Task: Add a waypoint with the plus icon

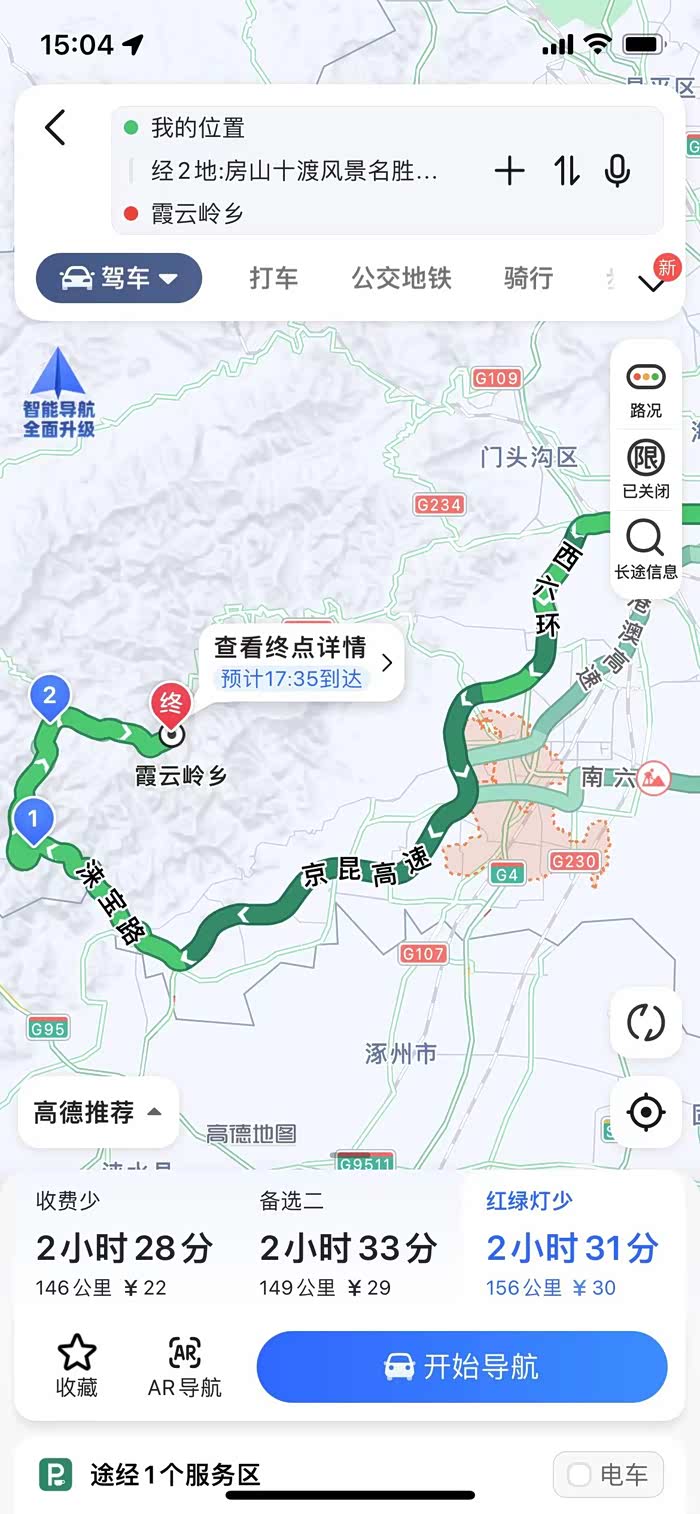Action: (x=509, y=171)
